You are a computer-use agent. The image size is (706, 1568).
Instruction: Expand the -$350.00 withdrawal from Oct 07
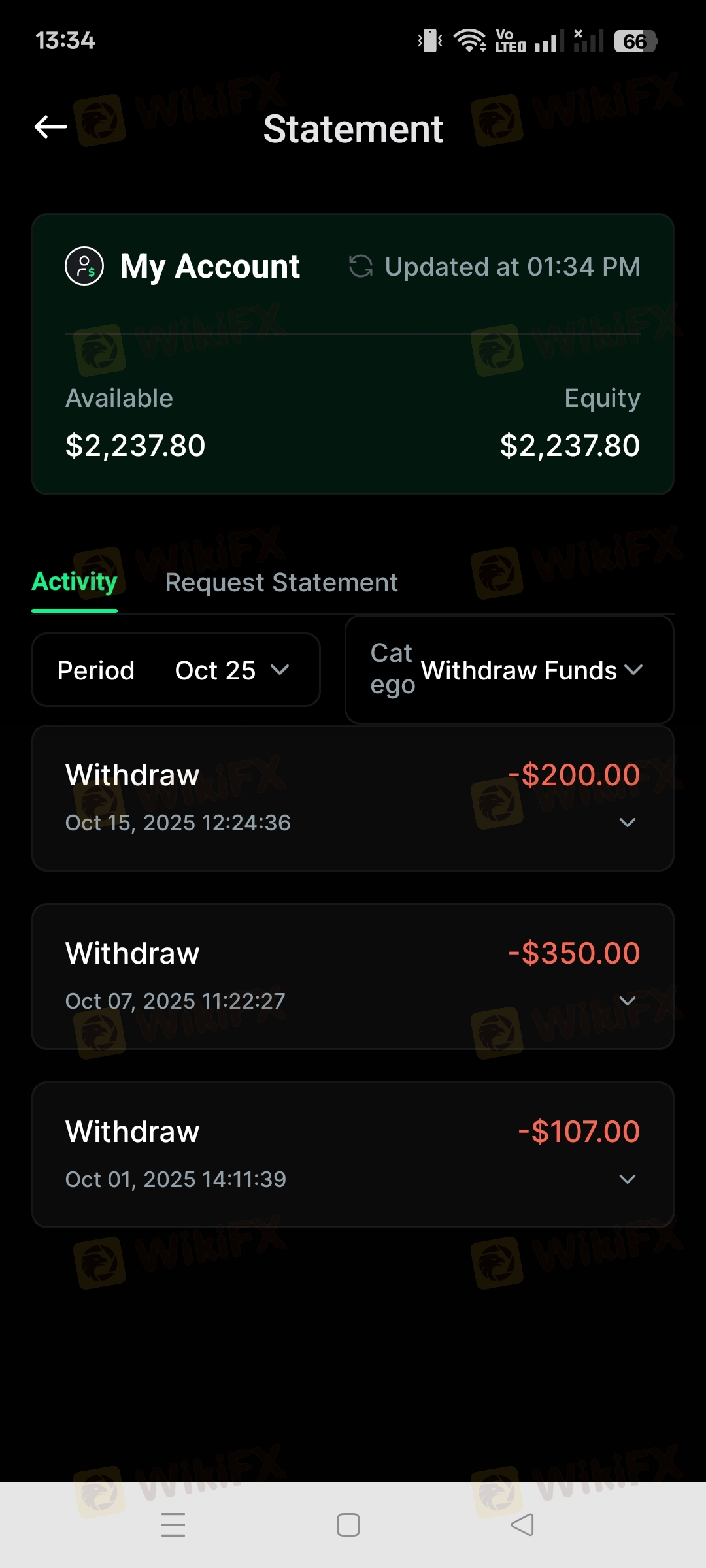click(627, 1001)
